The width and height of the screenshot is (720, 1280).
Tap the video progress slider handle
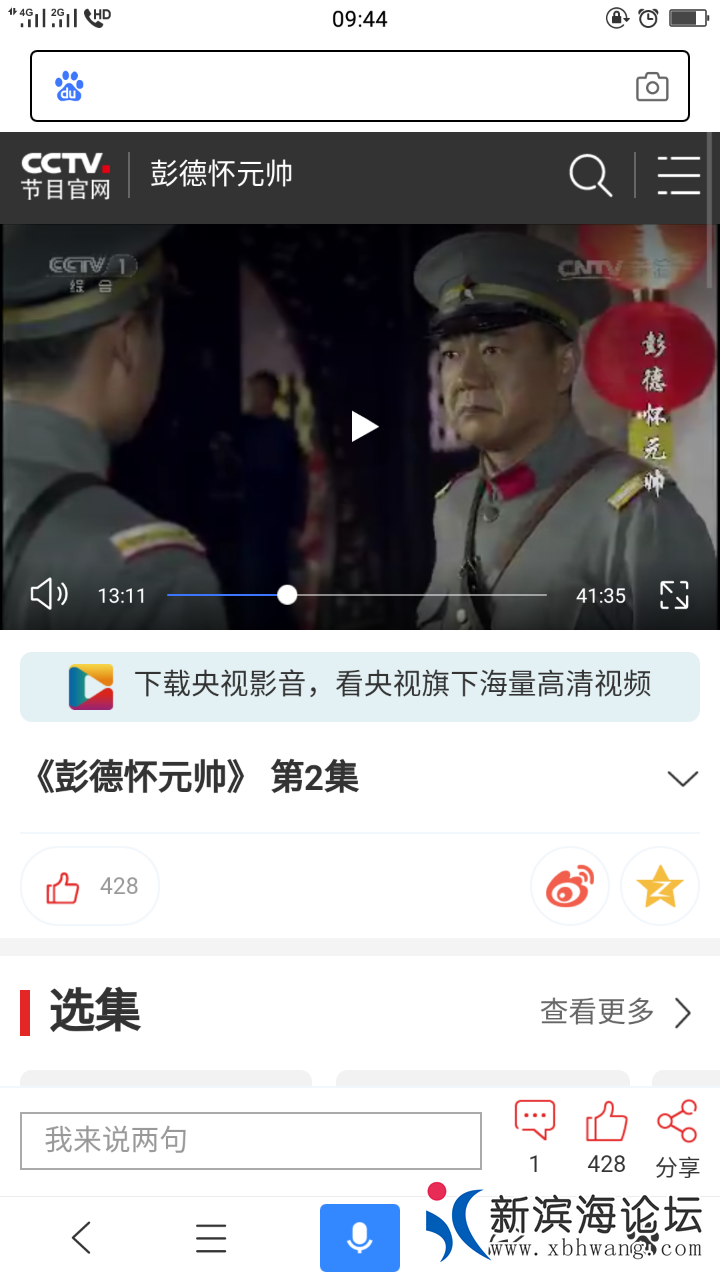[x=287, y=595]
